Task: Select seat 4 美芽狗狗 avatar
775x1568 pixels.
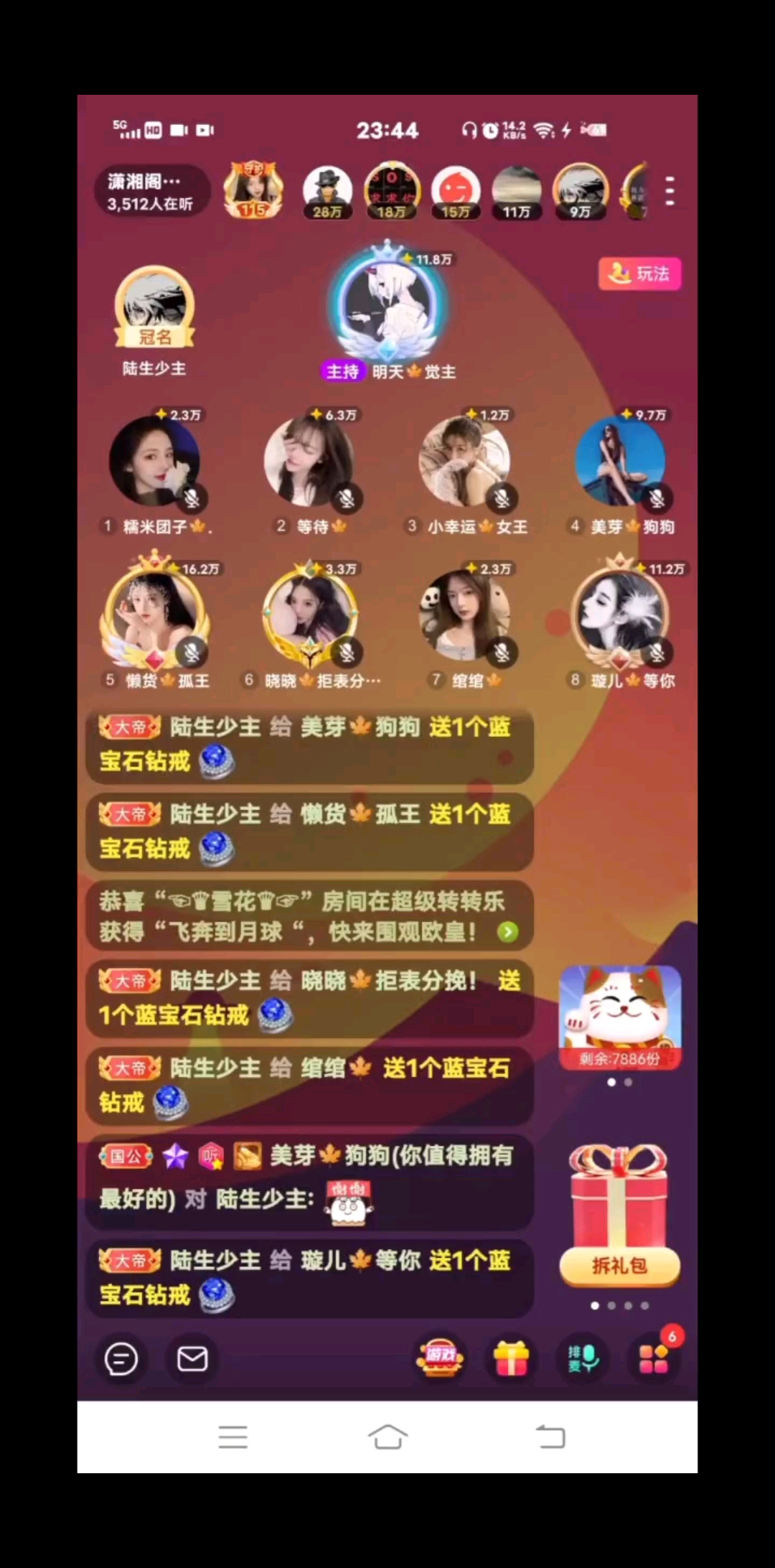Action: [620, 461]
